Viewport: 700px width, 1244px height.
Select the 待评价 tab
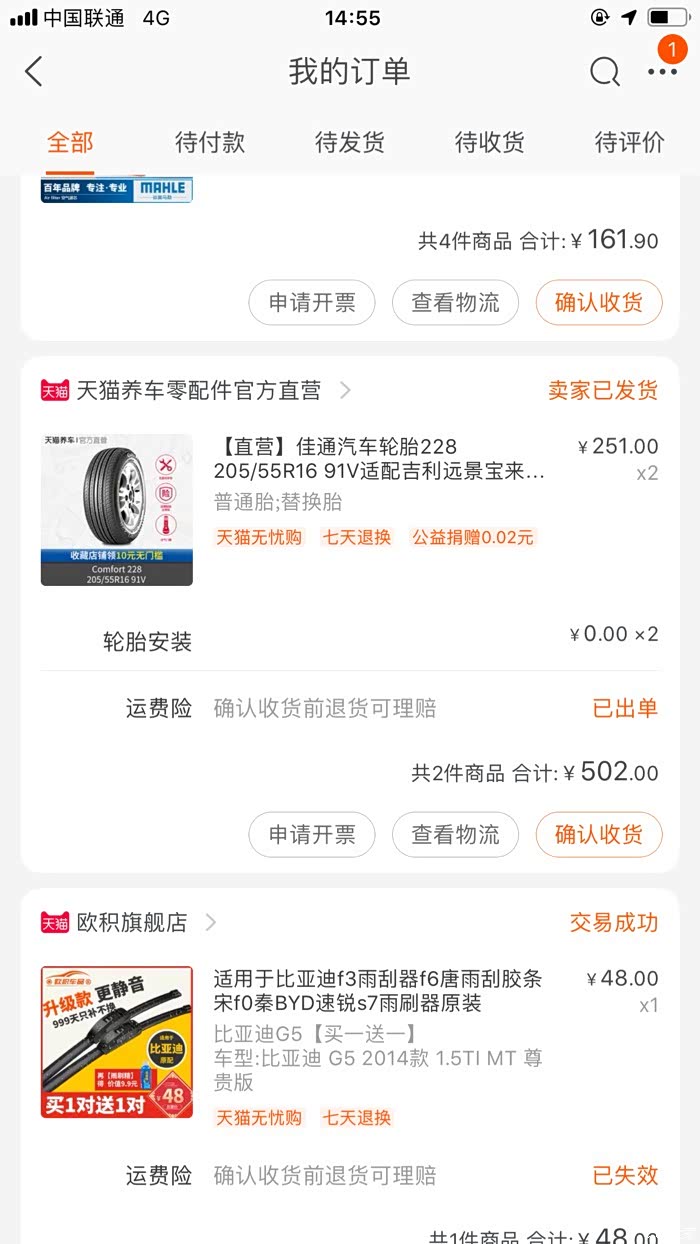click(x=629, y=142)
